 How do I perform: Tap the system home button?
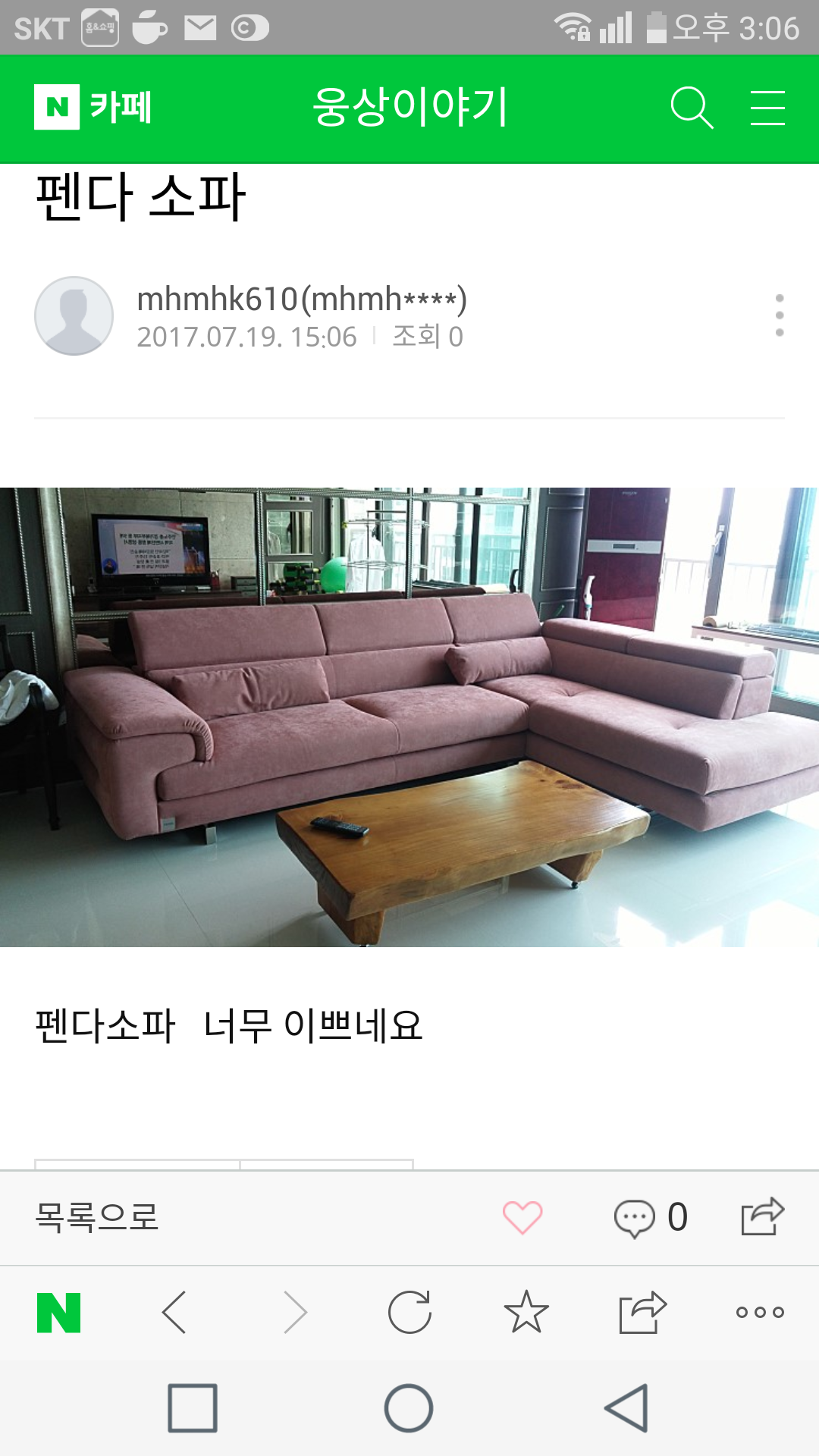click(x=409, y=1408)
